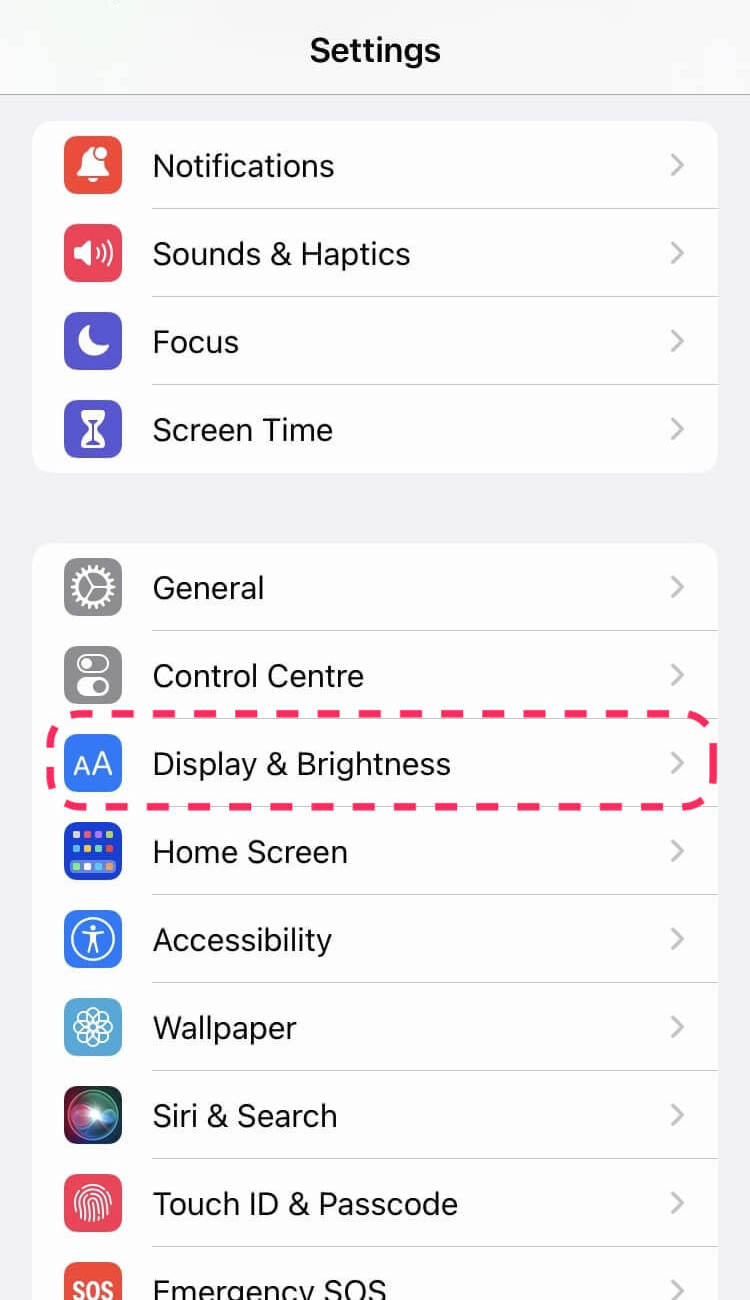View Screen Time settings

click(x=375, y=430)
